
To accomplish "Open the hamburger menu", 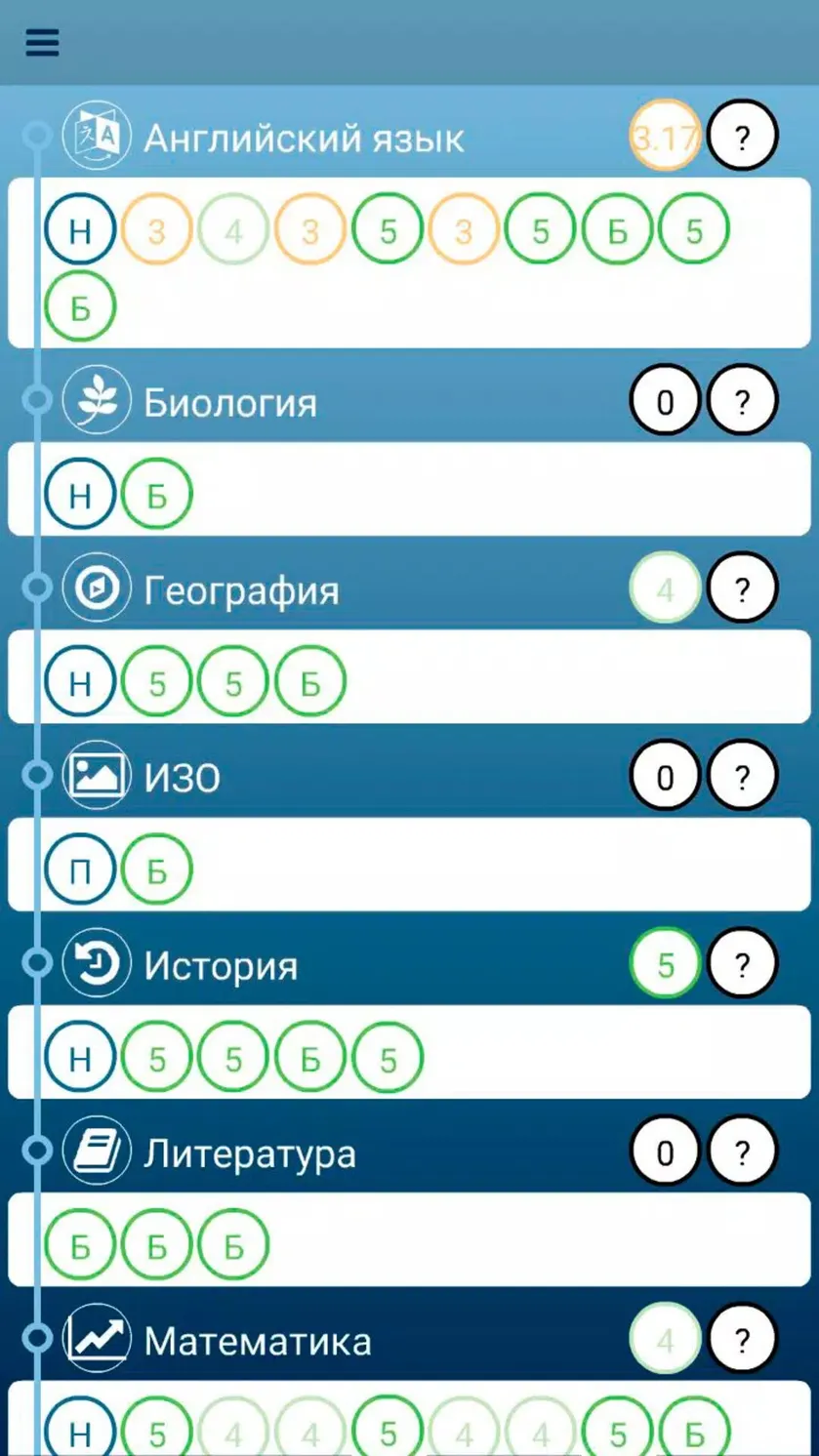I will (x=42, y=42).
